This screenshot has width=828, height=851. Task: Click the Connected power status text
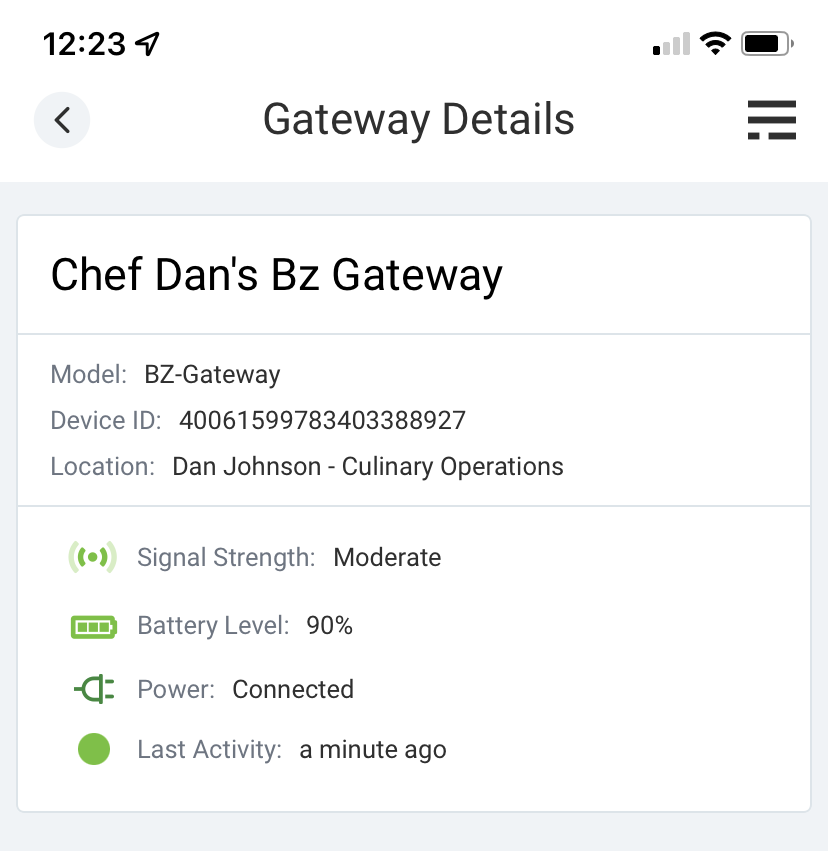[293, 689]
